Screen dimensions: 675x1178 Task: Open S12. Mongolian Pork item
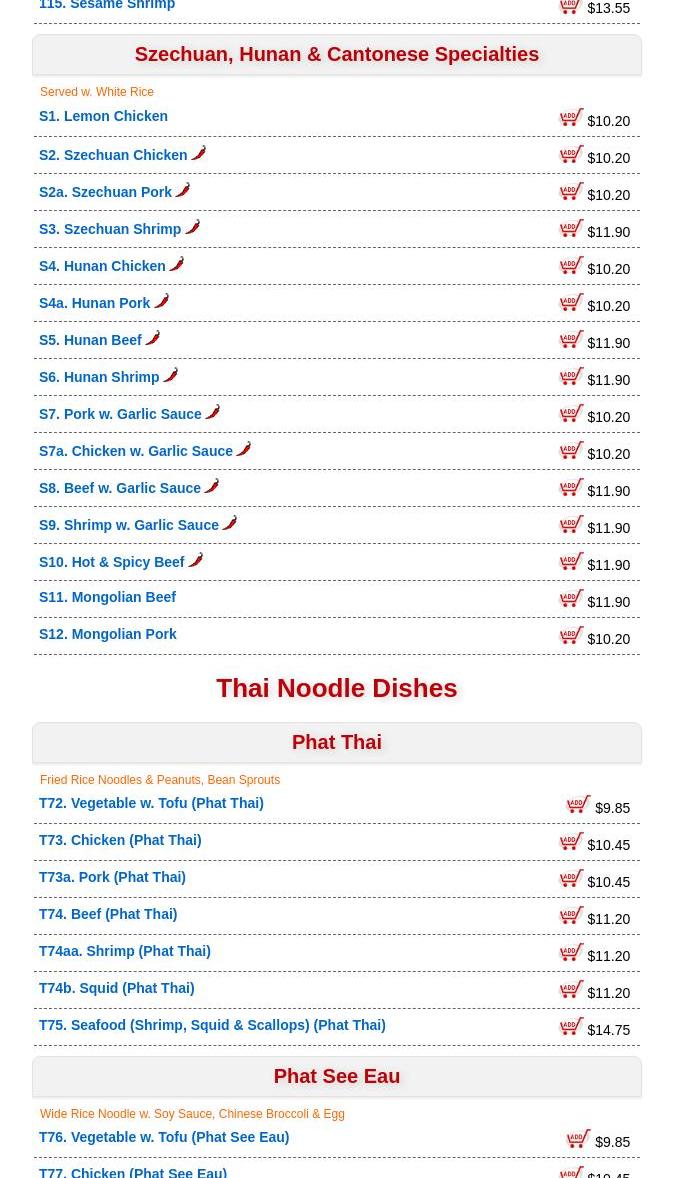(x=108, y=634)
